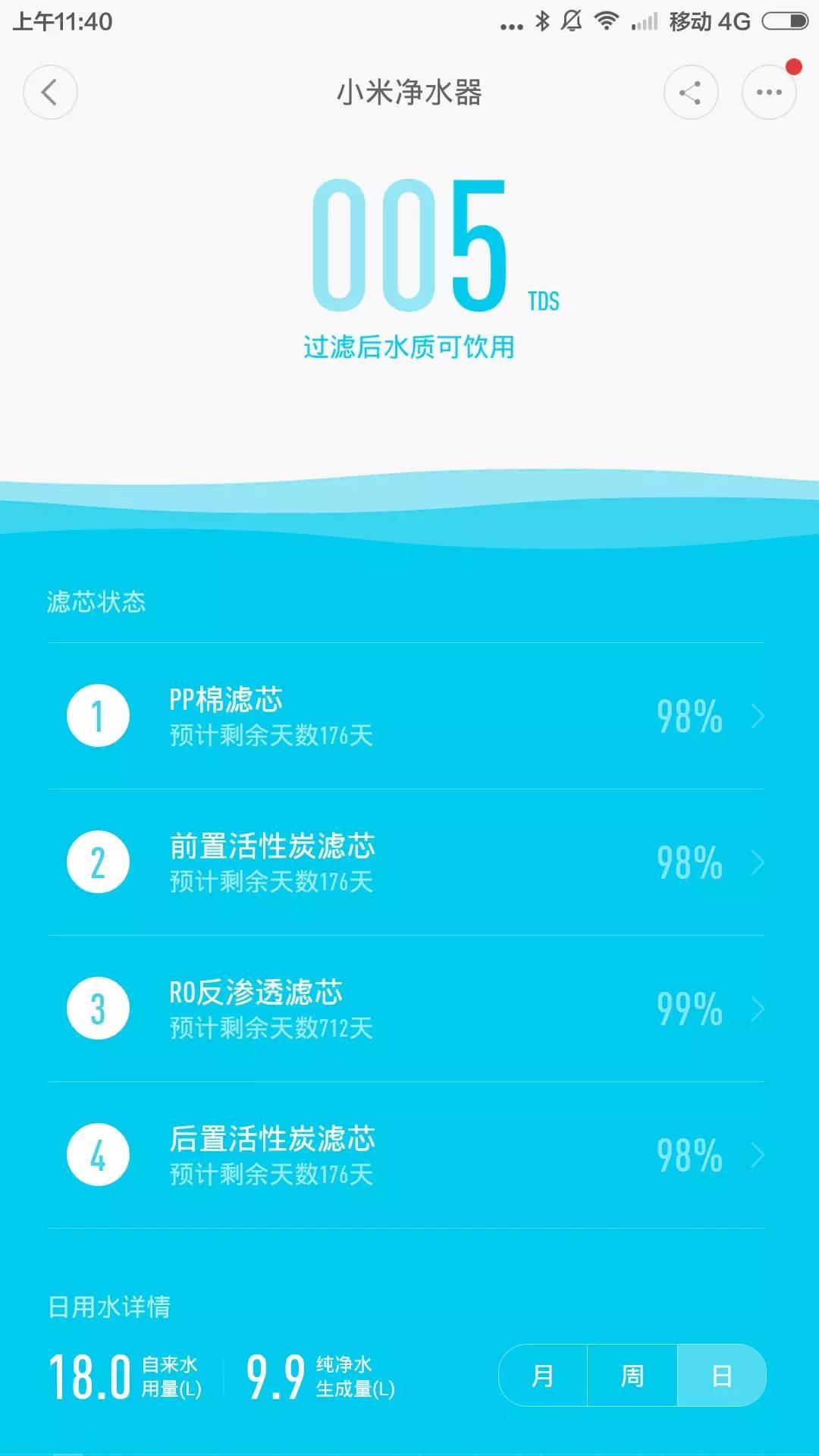Click the numbered circle 4 for 后置活性炭滤芯

click(97, 1155)
